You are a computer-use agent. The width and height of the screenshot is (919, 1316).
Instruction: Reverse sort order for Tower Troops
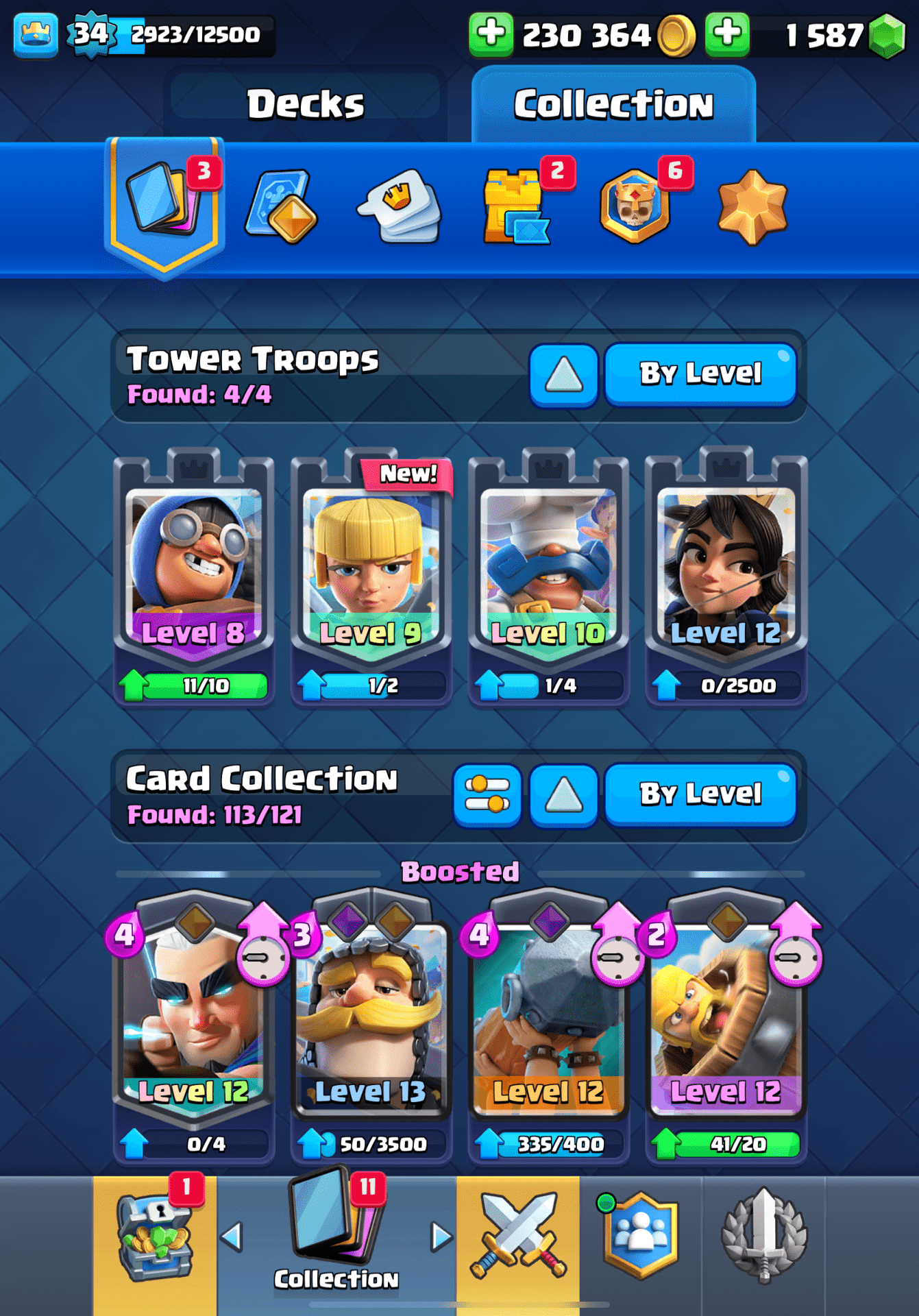pos(563,375)
